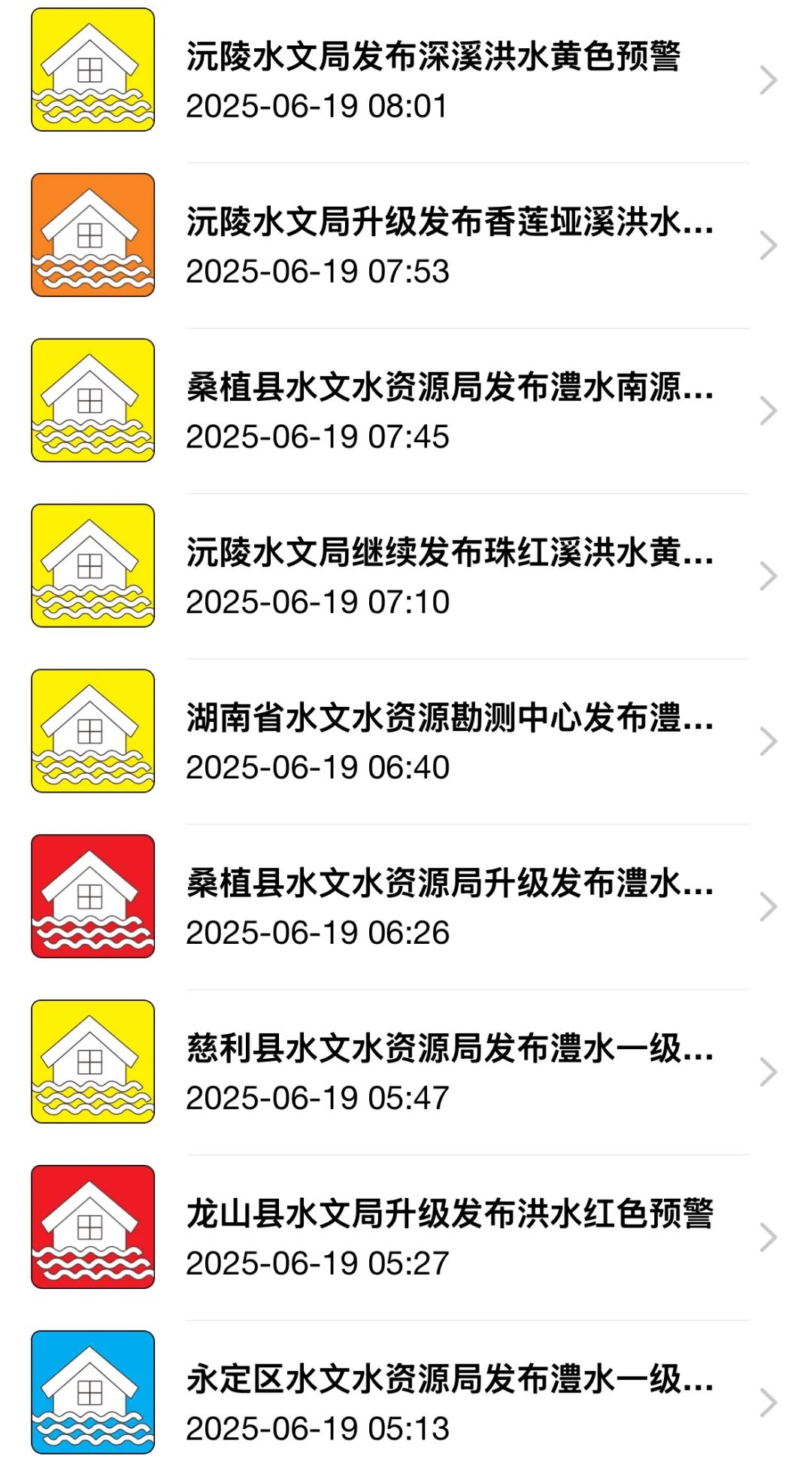View the 珠红溪洪水 alert from 07:10
The height and width of the screenshot is (1477, 812).
406,577
